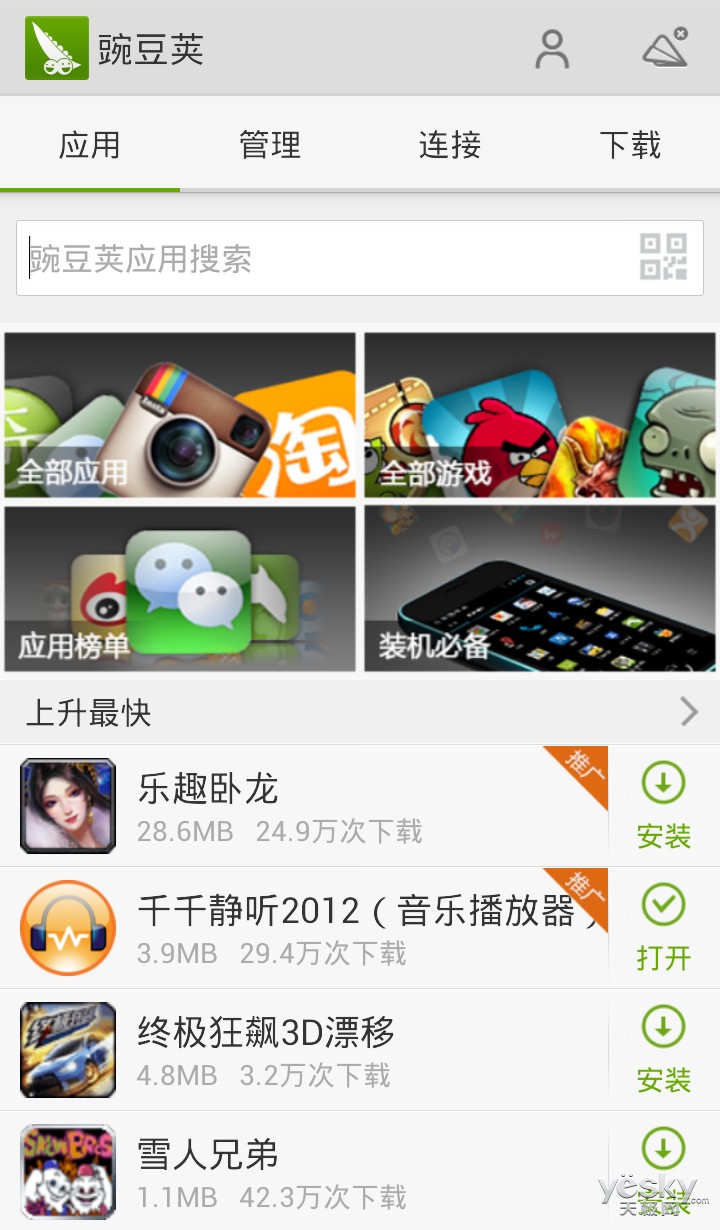Open the 装机必备 tile

point(540,589)
